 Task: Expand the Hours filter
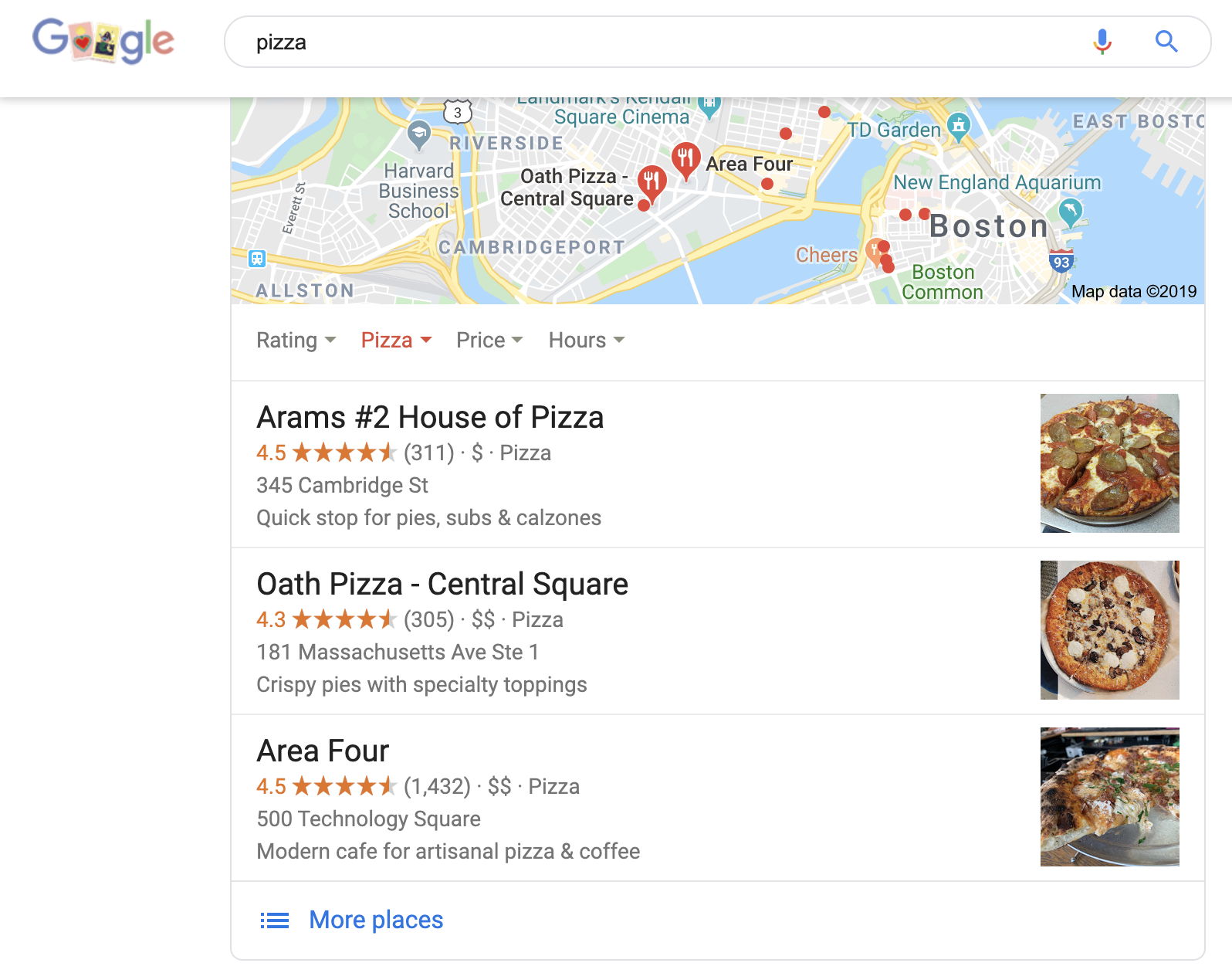tap(586, 341)
